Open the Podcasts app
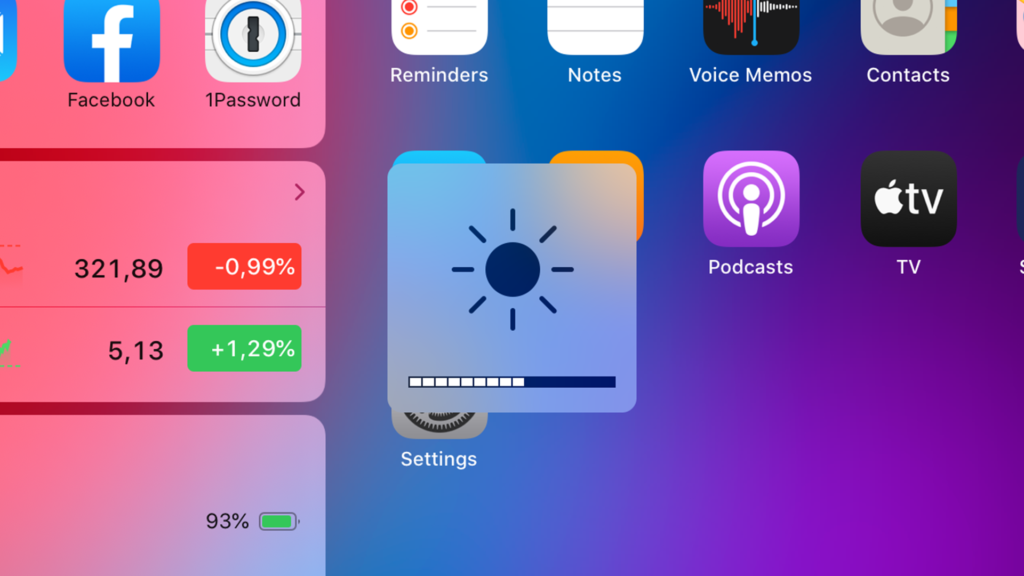 [x=750, y=199]
